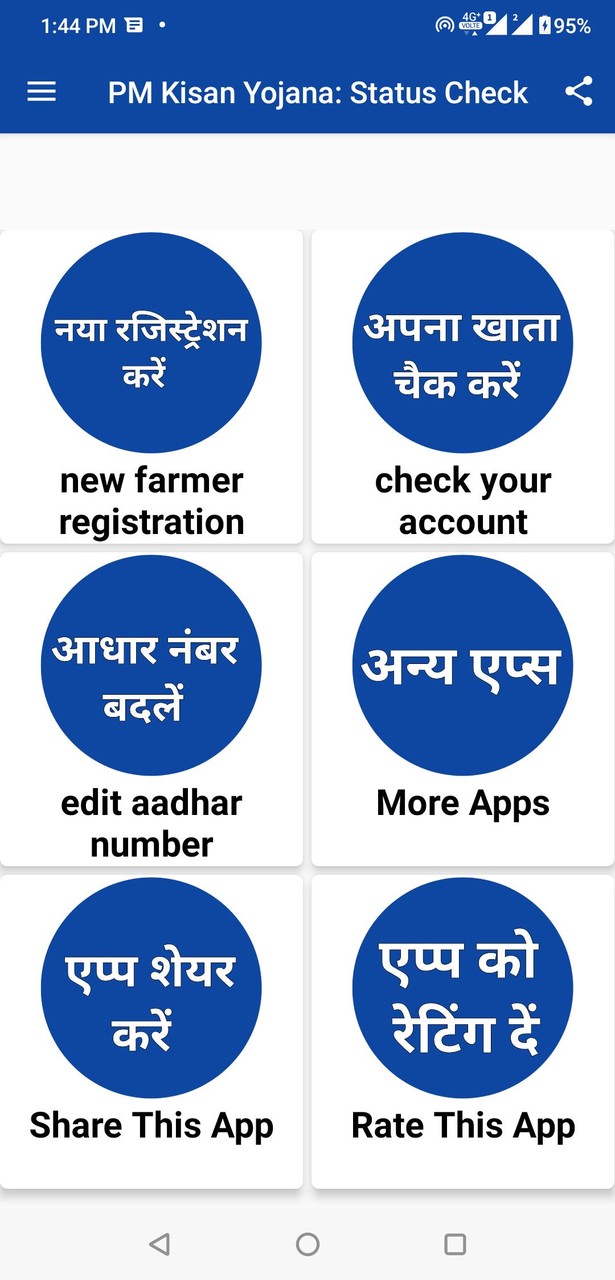The width and height of the screenshot is (615, 1280).
Task: Go back using the system back button
Action: point(159,1244)
